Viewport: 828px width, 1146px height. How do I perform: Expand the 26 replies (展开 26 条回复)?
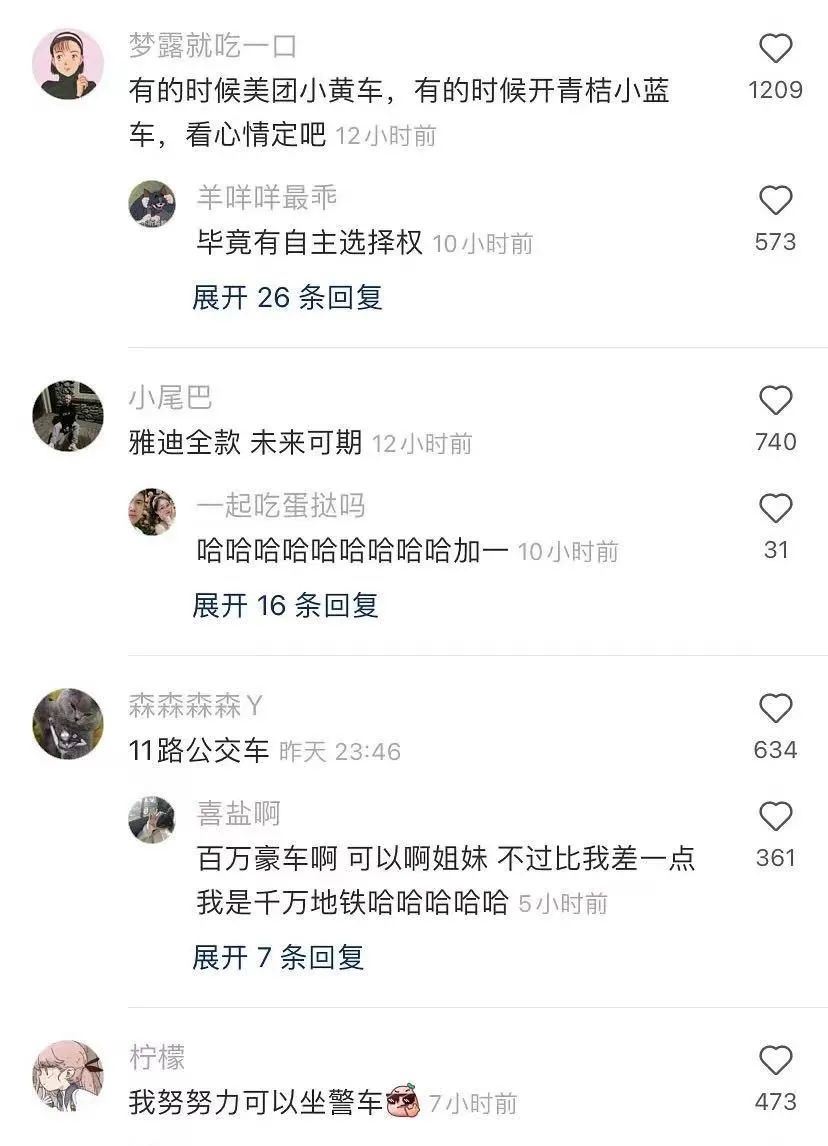pos(287,297)
